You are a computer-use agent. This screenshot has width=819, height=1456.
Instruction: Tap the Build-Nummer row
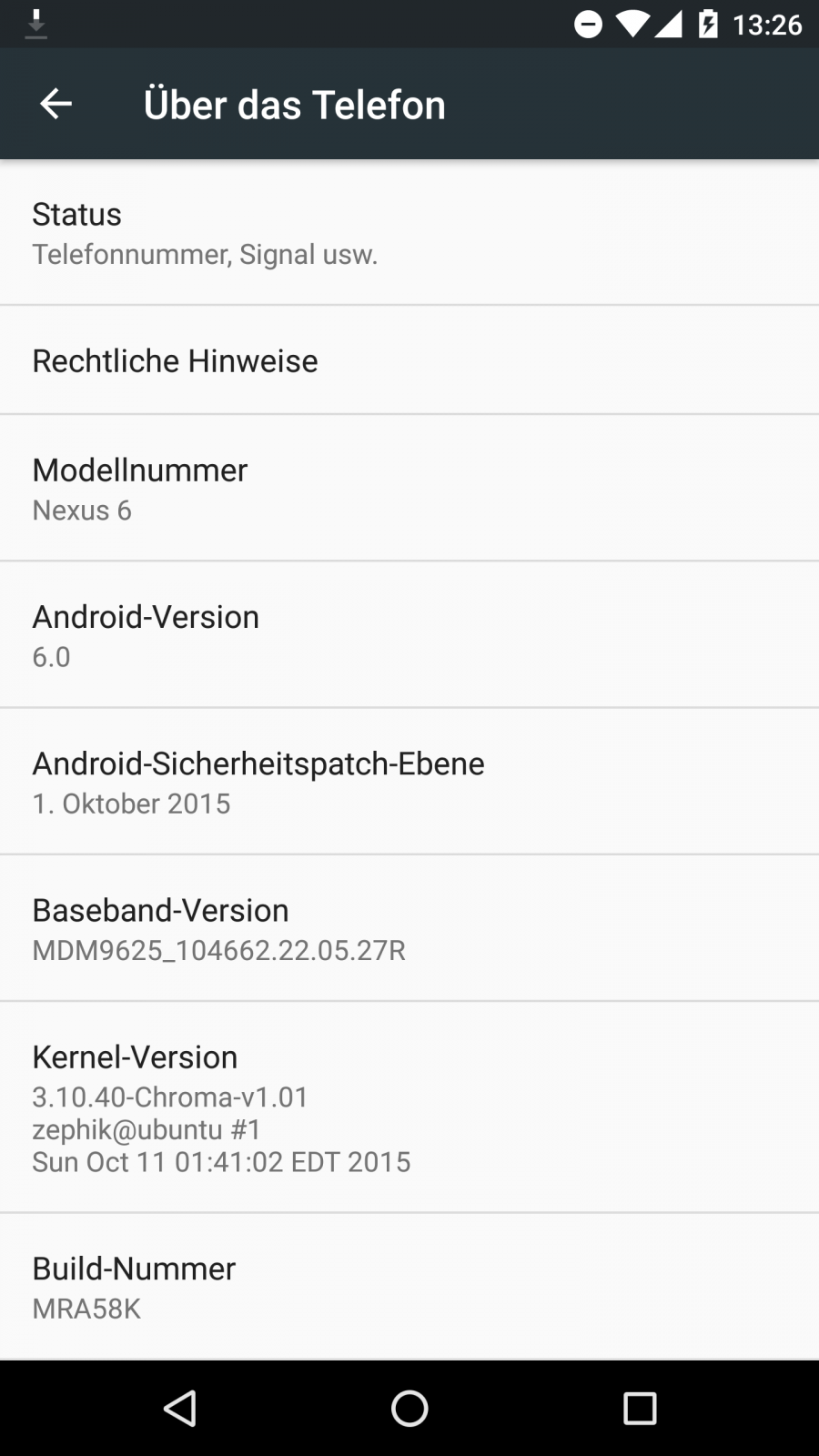(x=409, y=1287)
